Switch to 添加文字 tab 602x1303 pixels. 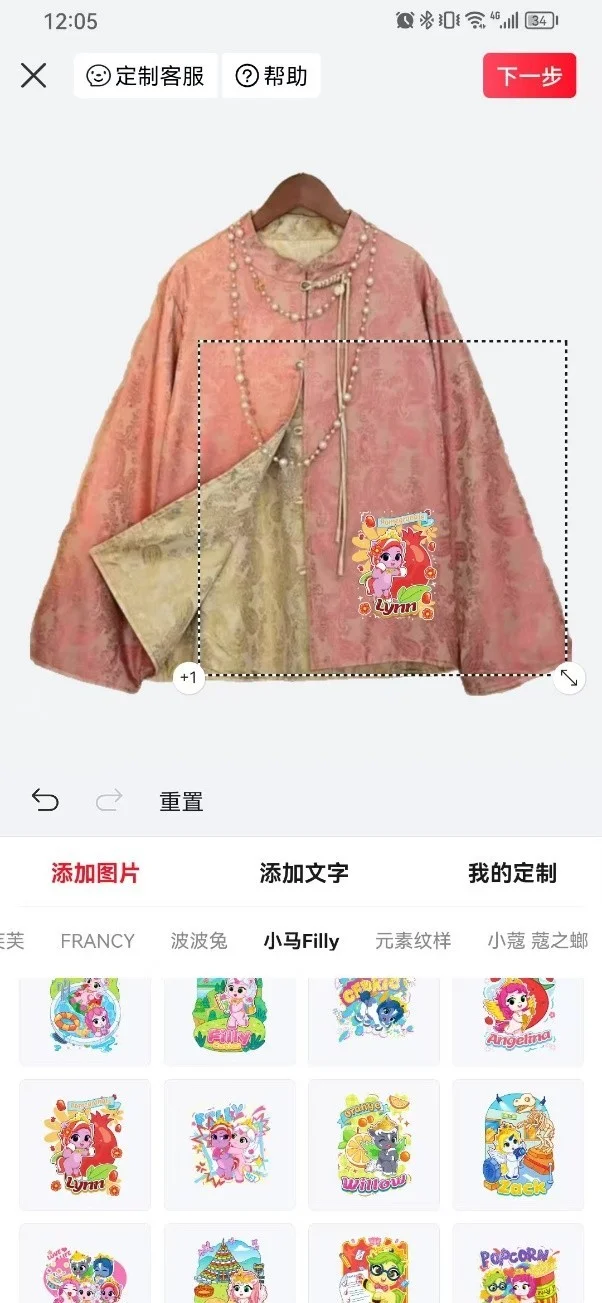coord(303,872)
